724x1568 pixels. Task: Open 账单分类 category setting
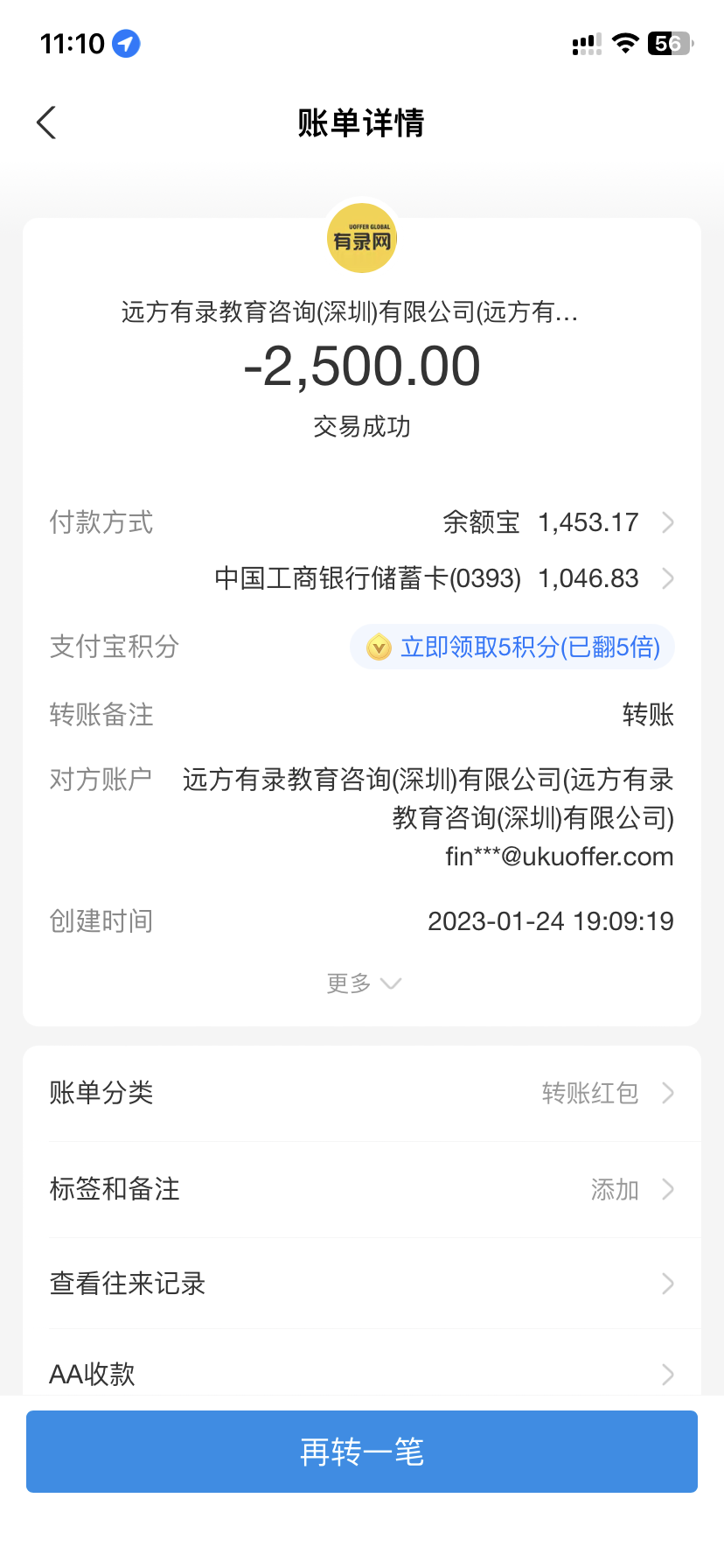tap(362, 1093)
